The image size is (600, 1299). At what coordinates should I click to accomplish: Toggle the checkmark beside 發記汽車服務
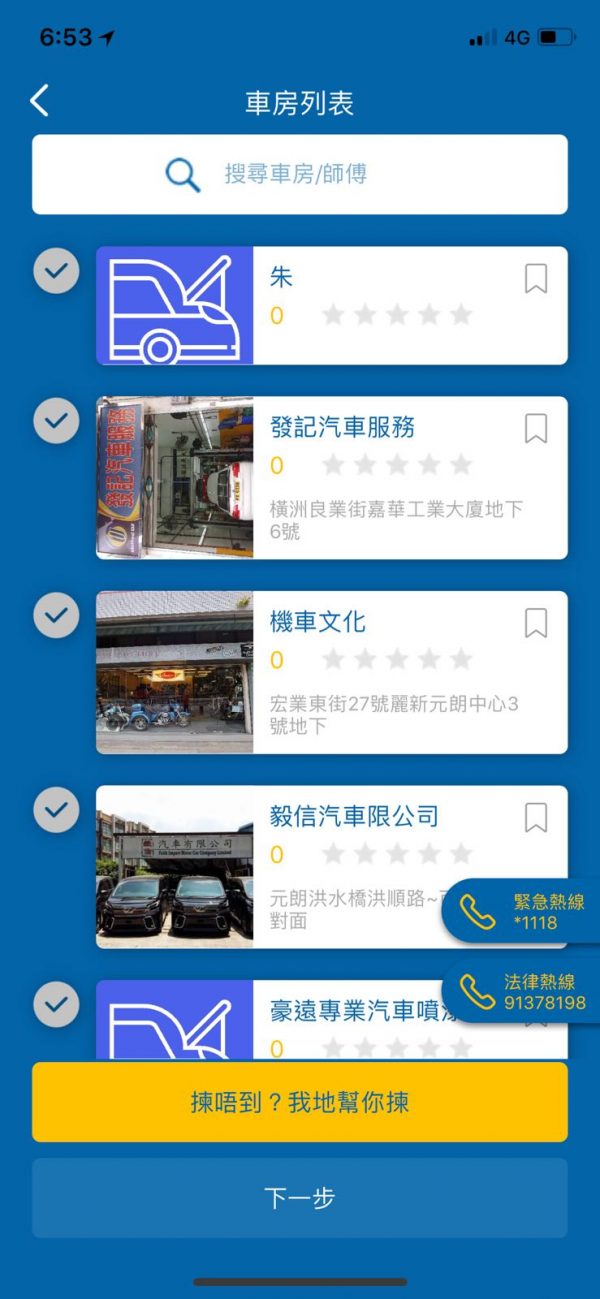pos(56,421)
